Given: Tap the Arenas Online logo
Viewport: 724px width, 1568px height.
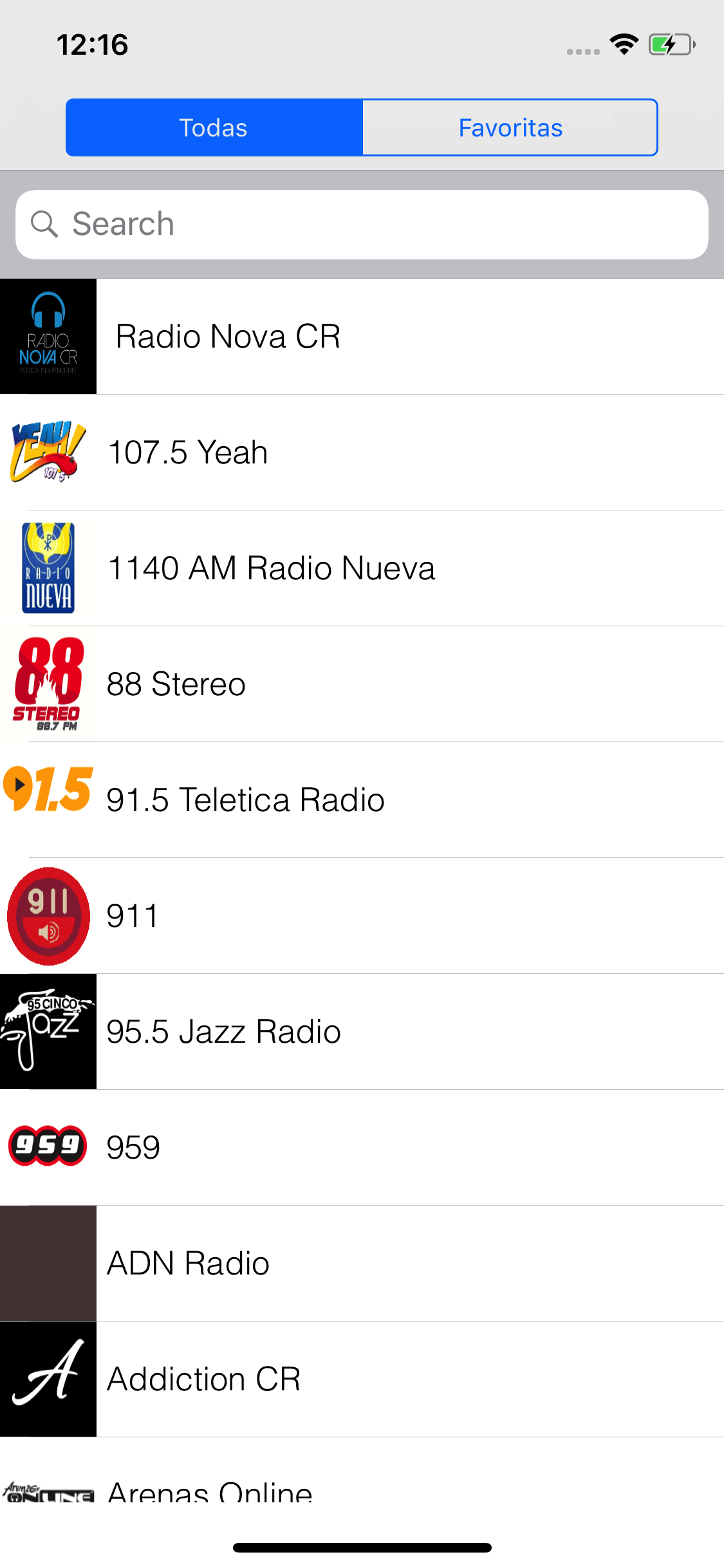Looking at the screenshot, I should pos(48,1493).
